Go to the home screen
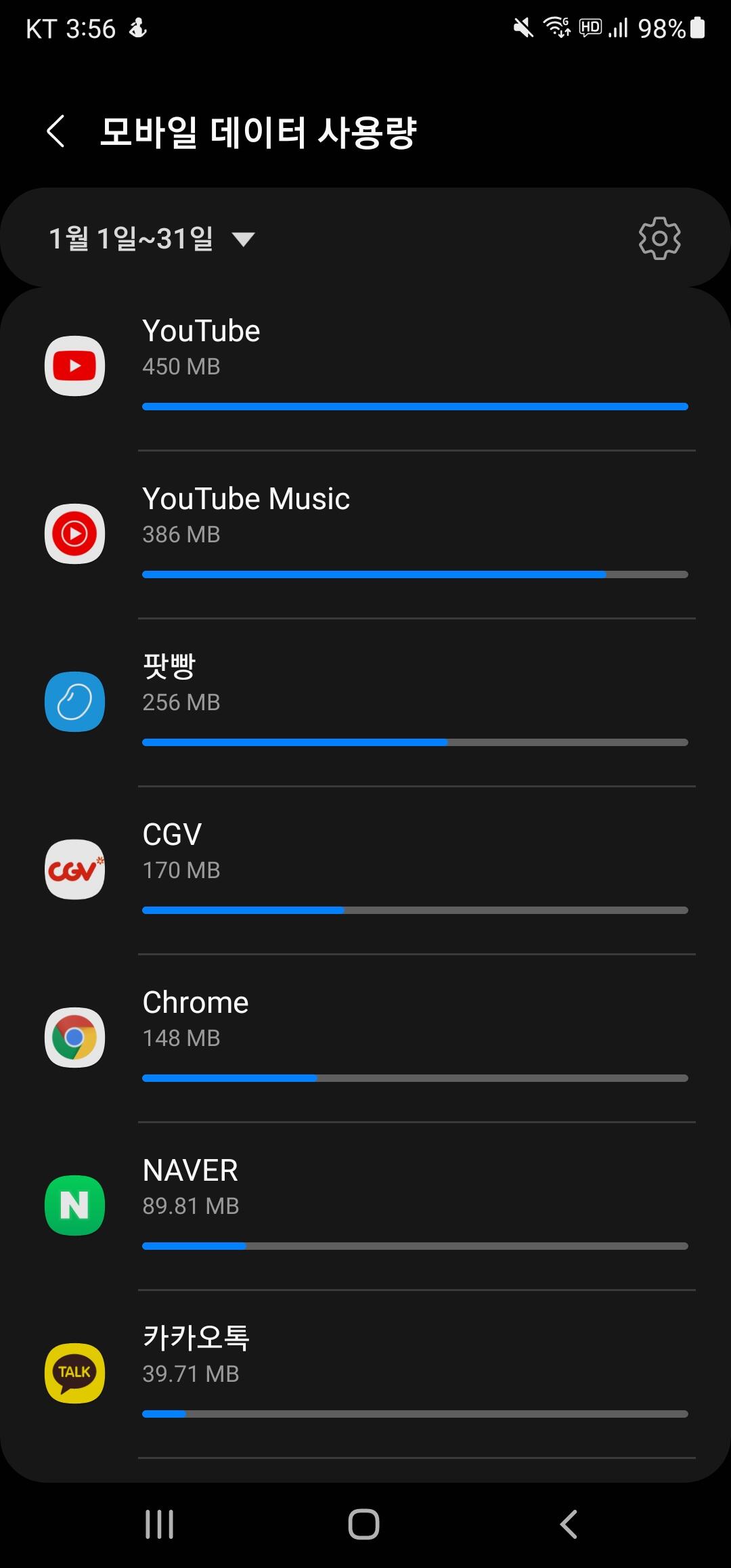Screen dimensions: 731x1568 364,1524
